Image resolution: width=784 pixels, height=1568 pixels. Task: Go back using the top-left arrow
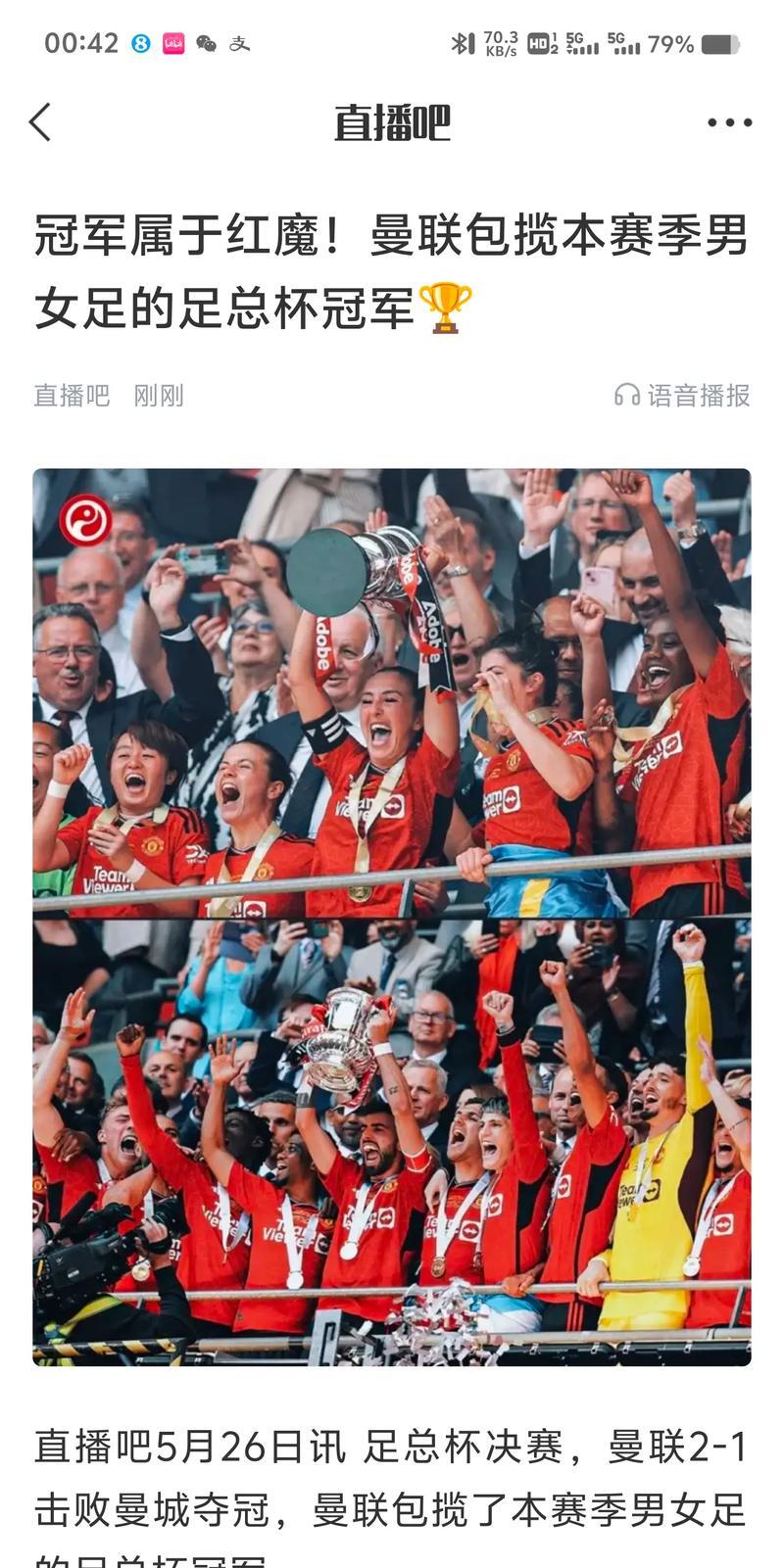(x=40, y=122)
